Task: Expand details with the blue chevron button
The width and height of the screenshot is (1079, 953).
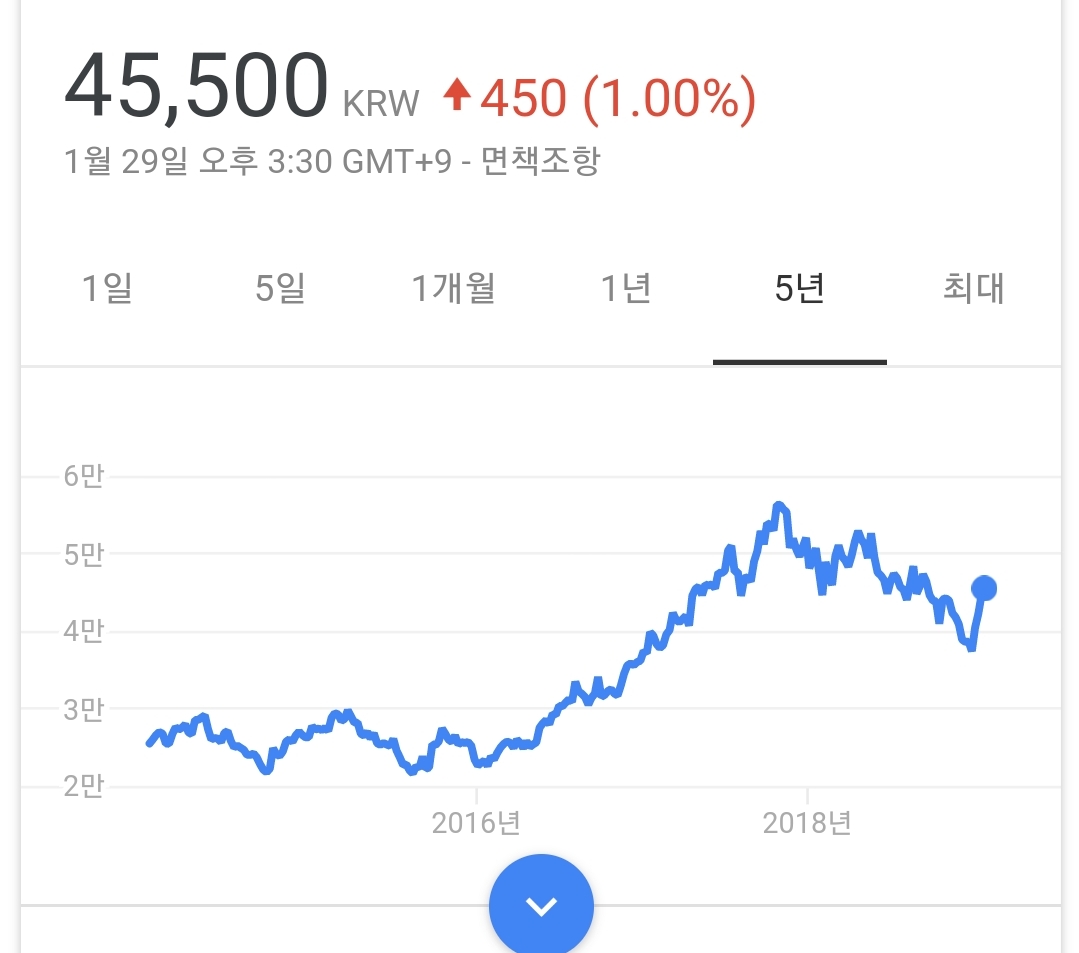Action: pos(541,906)
